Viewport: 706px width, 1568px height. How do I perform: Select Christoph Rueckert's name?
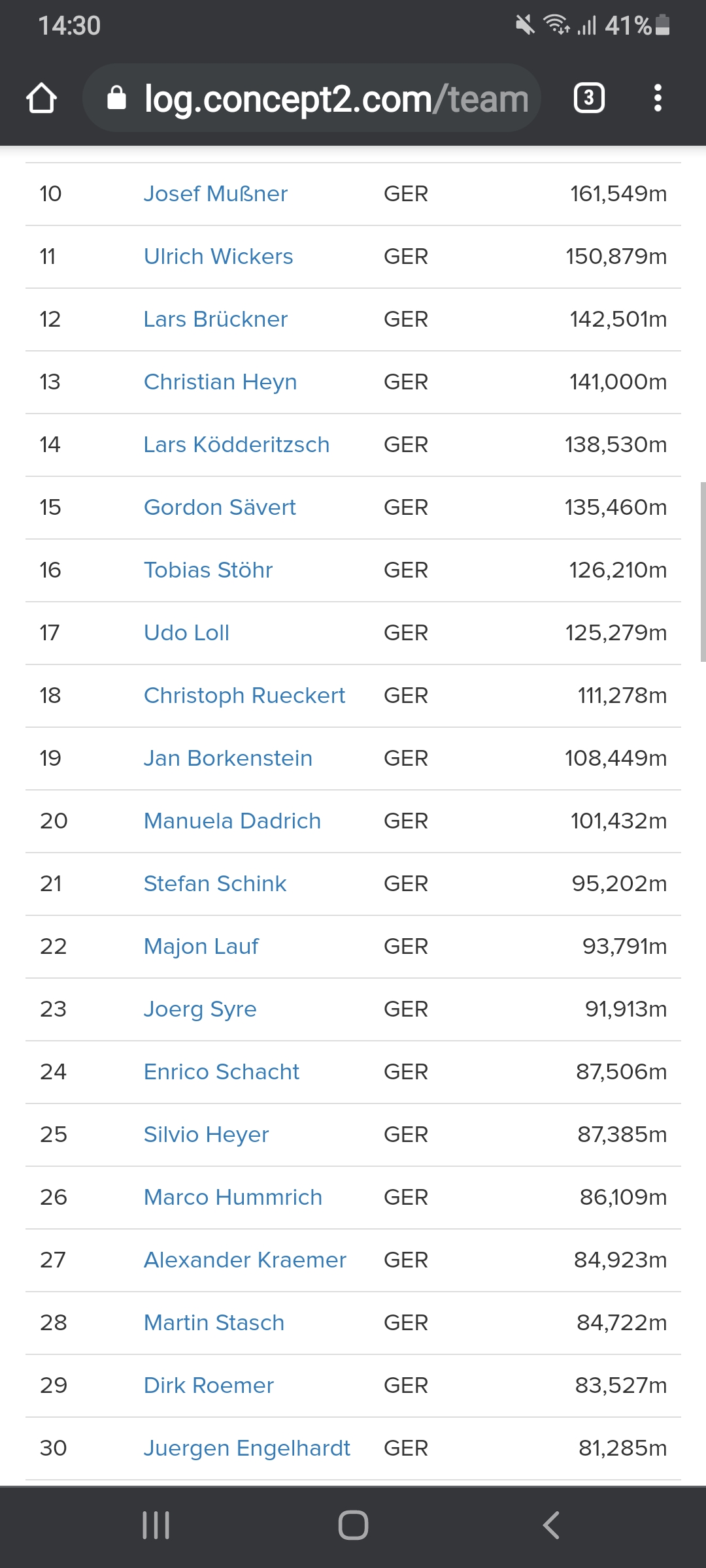point(244,696)
